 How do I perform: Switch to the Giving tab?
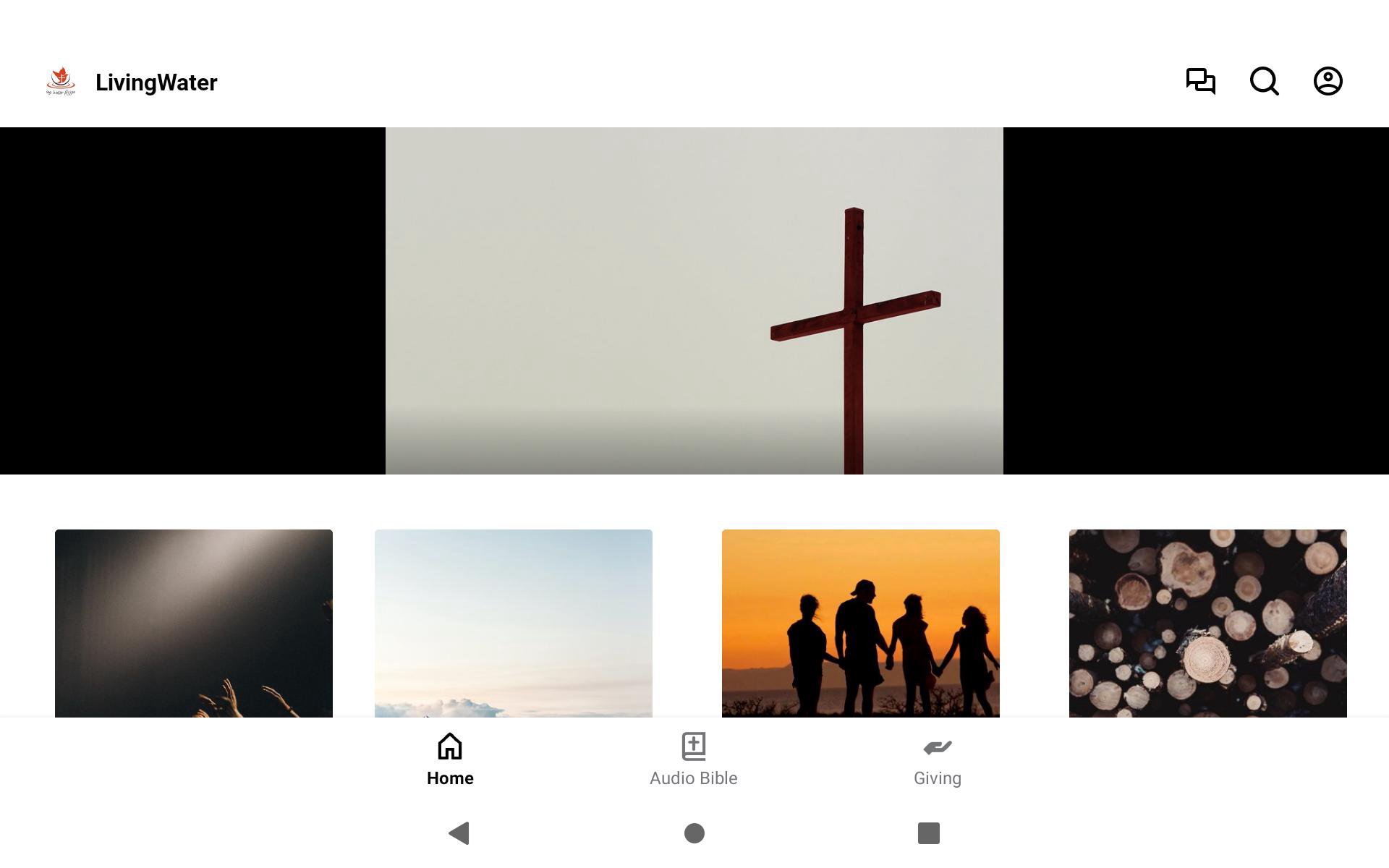(x=937, y=759)
